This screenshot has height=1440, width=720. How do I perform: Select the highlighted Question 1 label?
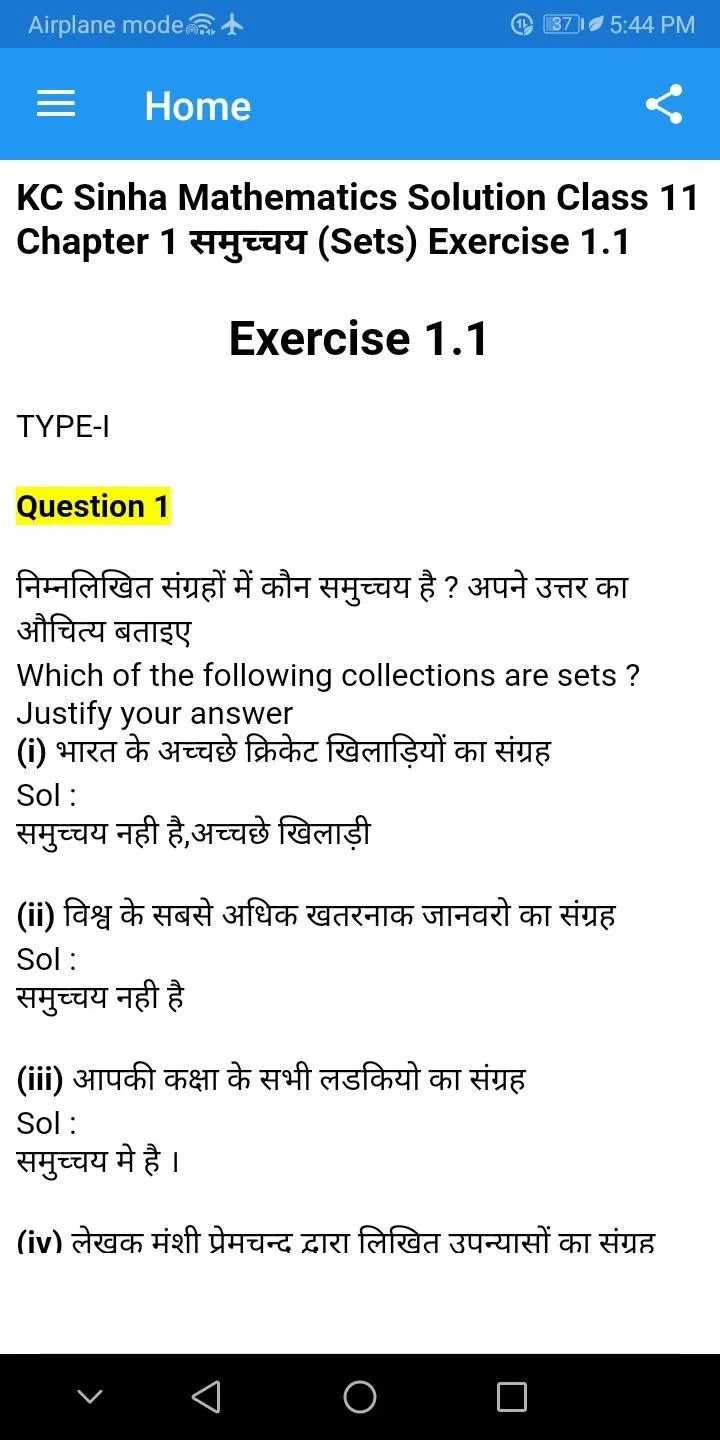coord(92,506)
